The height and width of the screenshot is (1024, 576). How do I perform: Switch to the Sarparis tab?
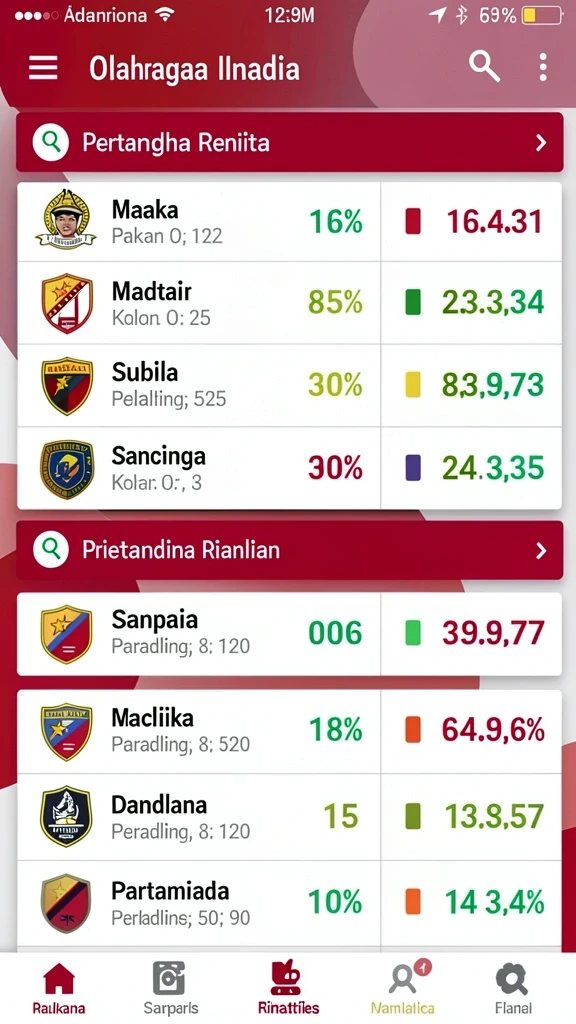[170, 988]
